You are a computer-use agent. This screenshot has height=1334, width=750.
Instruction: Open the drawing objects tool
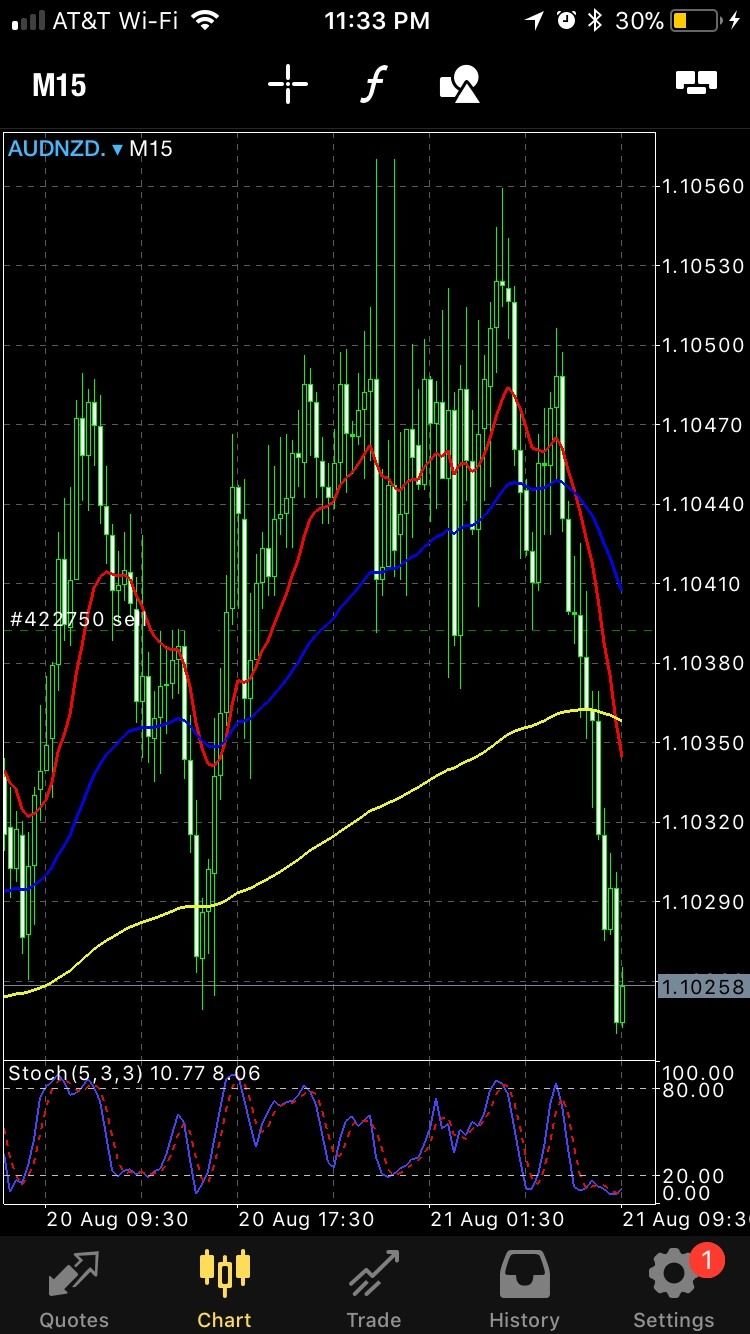460,85
